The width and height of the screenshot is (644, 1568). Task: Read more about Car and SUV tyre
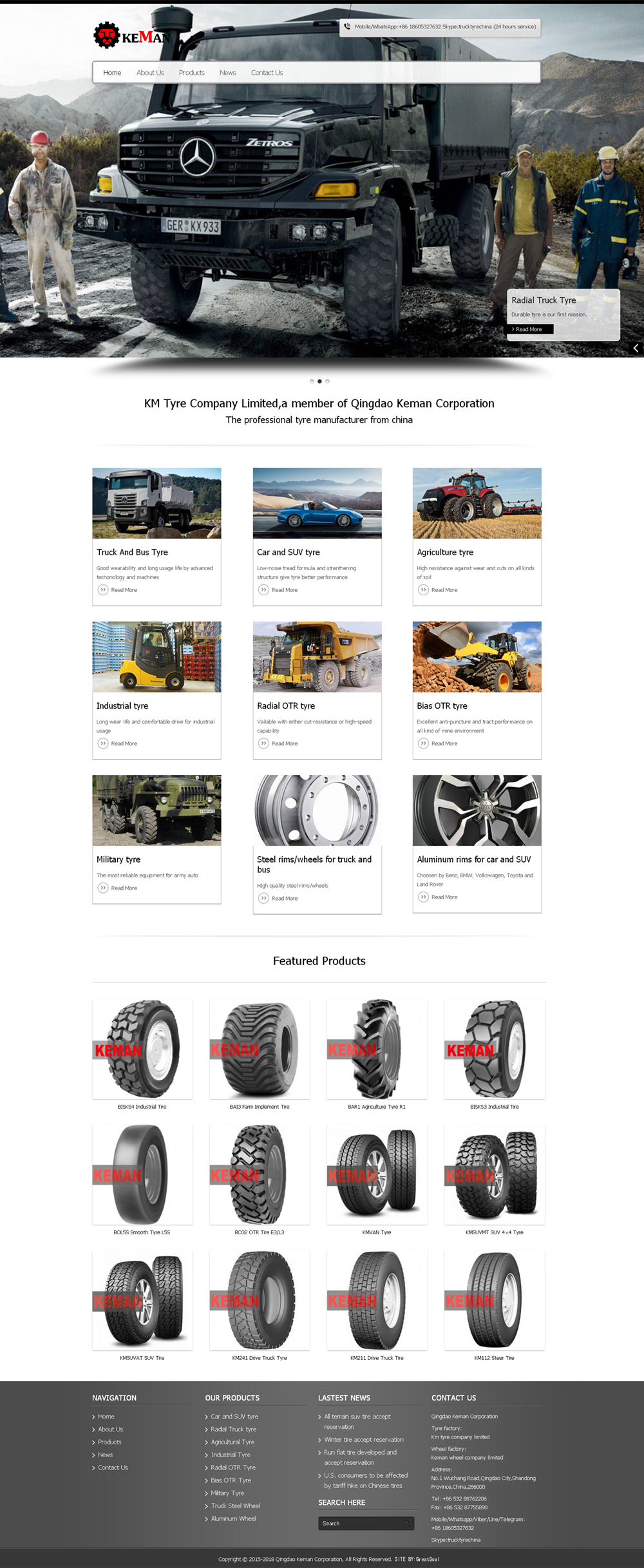click(284, 590)
